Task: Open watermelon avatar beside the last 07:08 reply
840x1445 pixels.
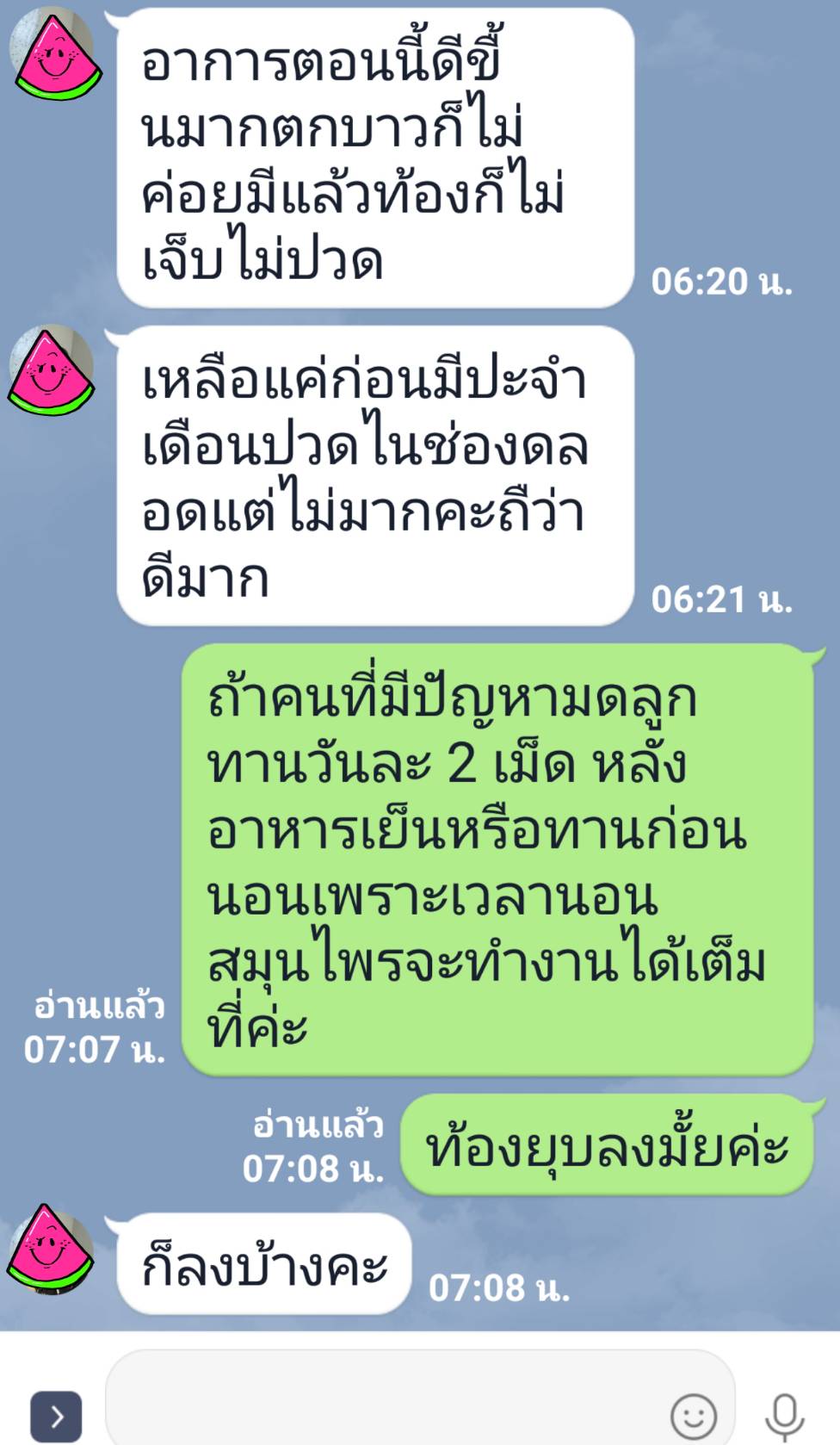Action: coord(51,1249)
